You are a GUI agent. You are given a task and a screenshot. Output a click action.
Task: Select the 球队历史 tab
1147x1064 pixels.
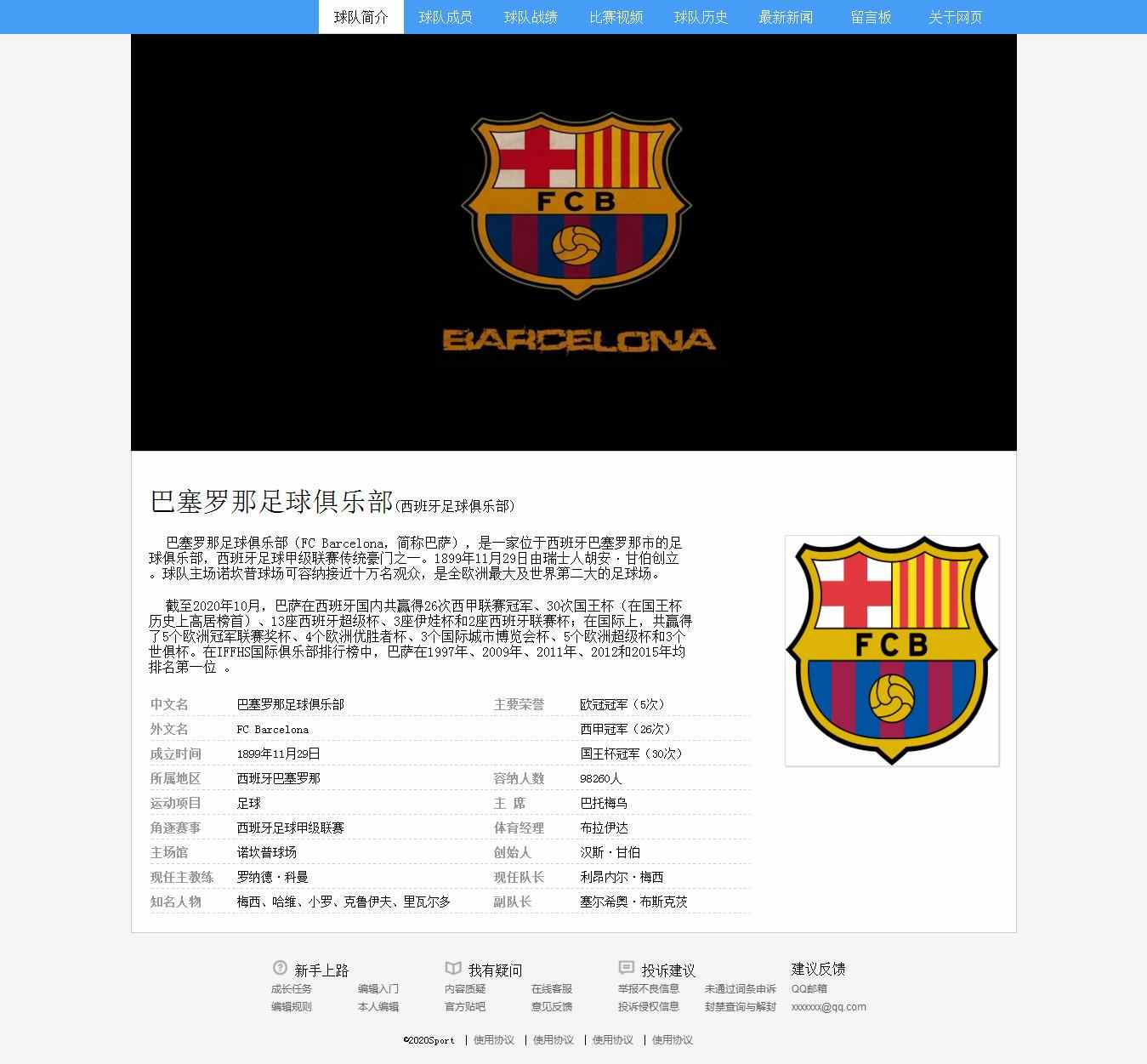[701, 17]
